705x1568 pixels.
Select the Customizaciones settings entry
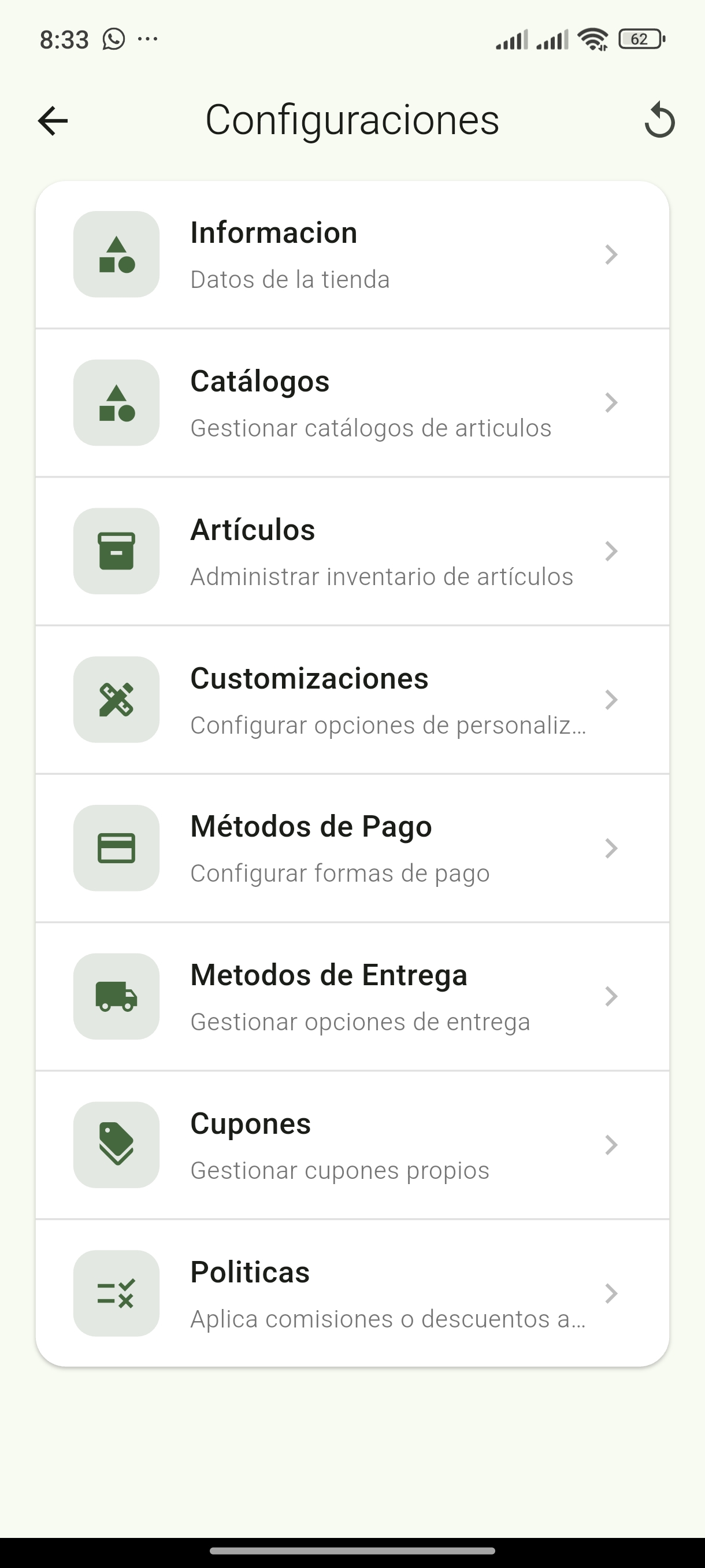353,700
